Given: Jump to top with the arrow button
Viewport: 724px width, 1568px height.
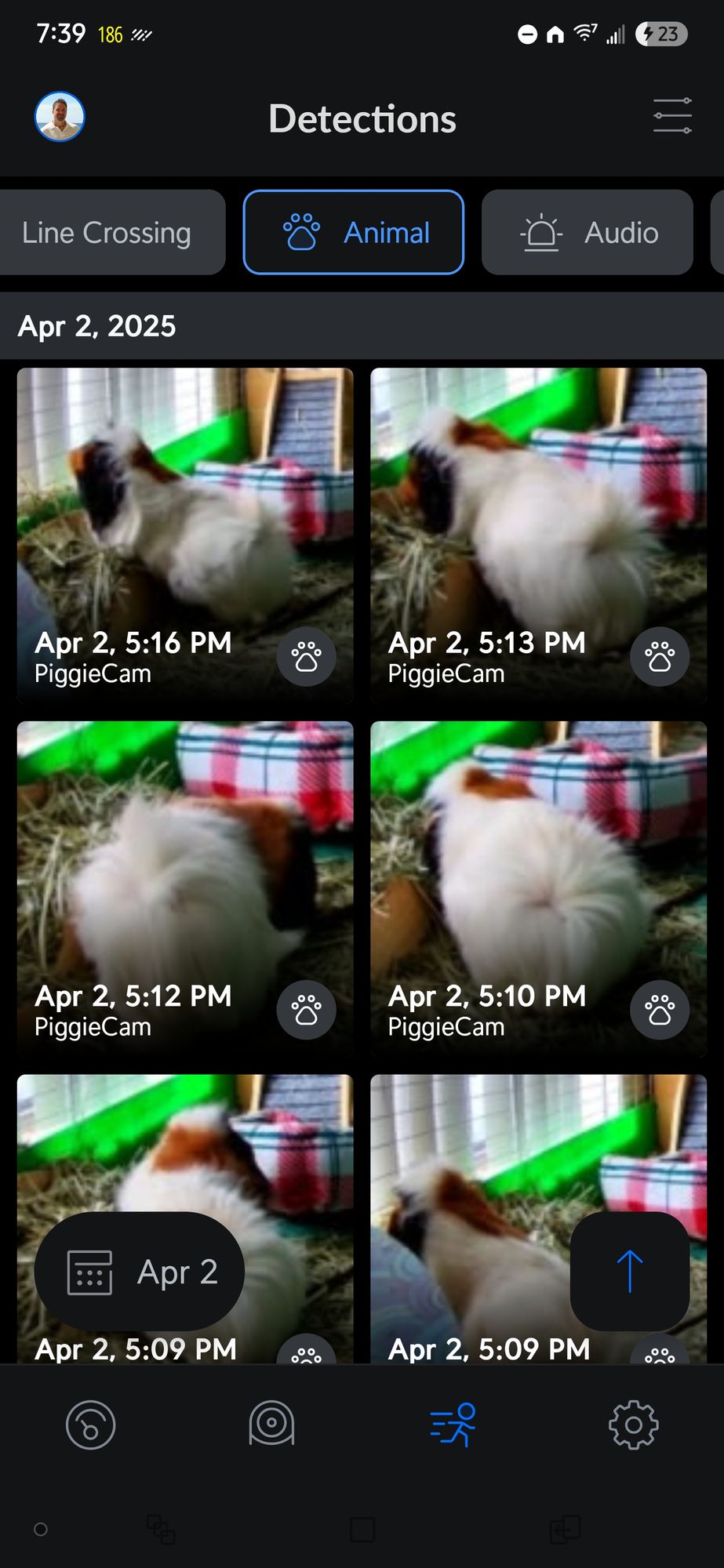Looking at the screenshot, I should click(x=629, y=1271).
